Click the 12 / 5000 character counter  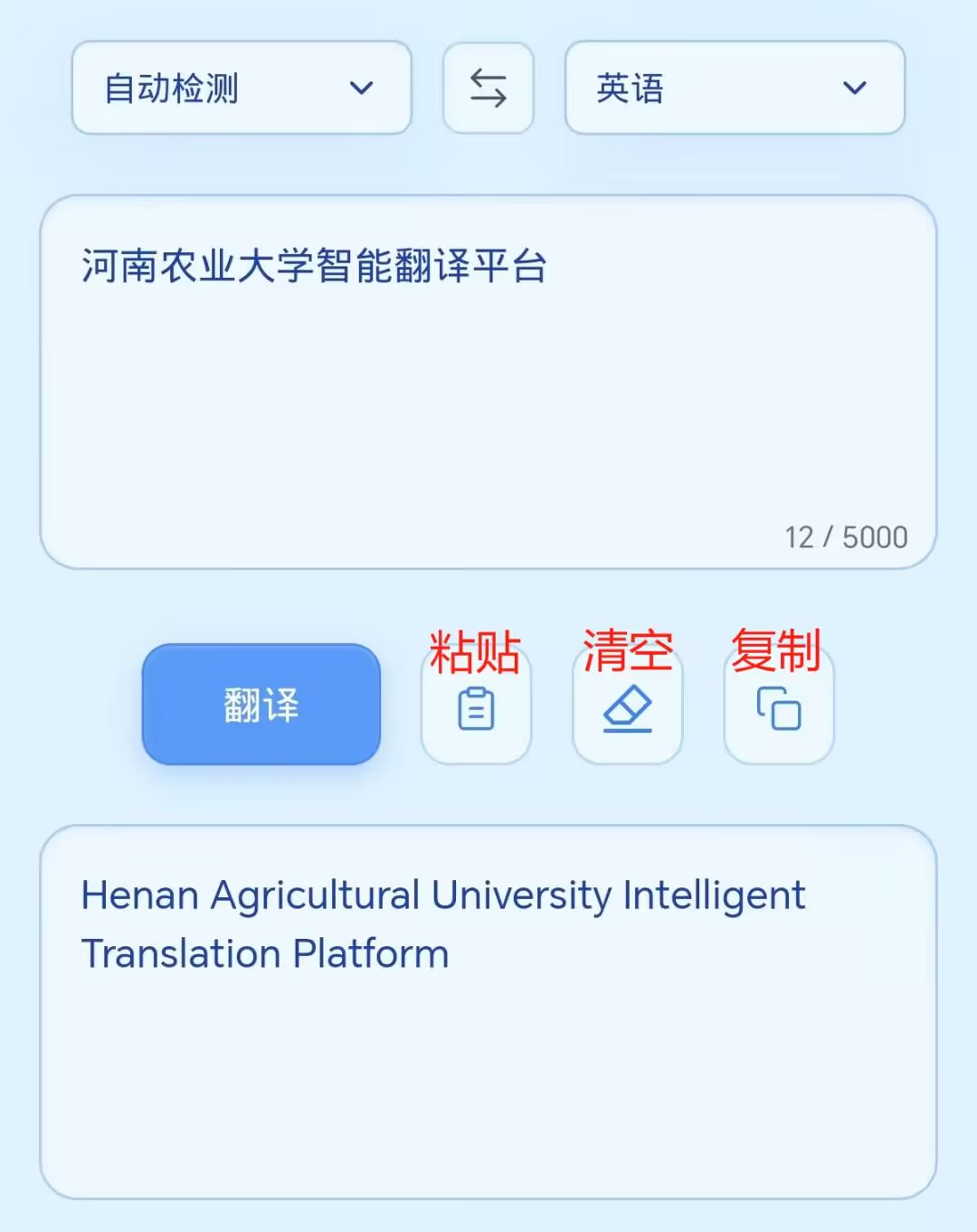(x=845, y=536)
